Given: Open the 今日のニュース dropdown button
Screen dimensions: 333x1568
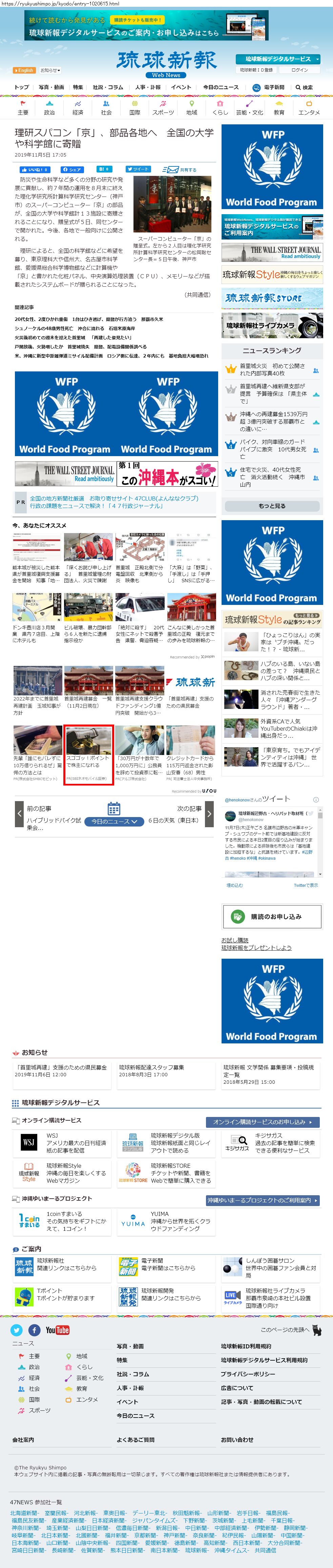Looking at the screenshot, I should tap(115, 821).
